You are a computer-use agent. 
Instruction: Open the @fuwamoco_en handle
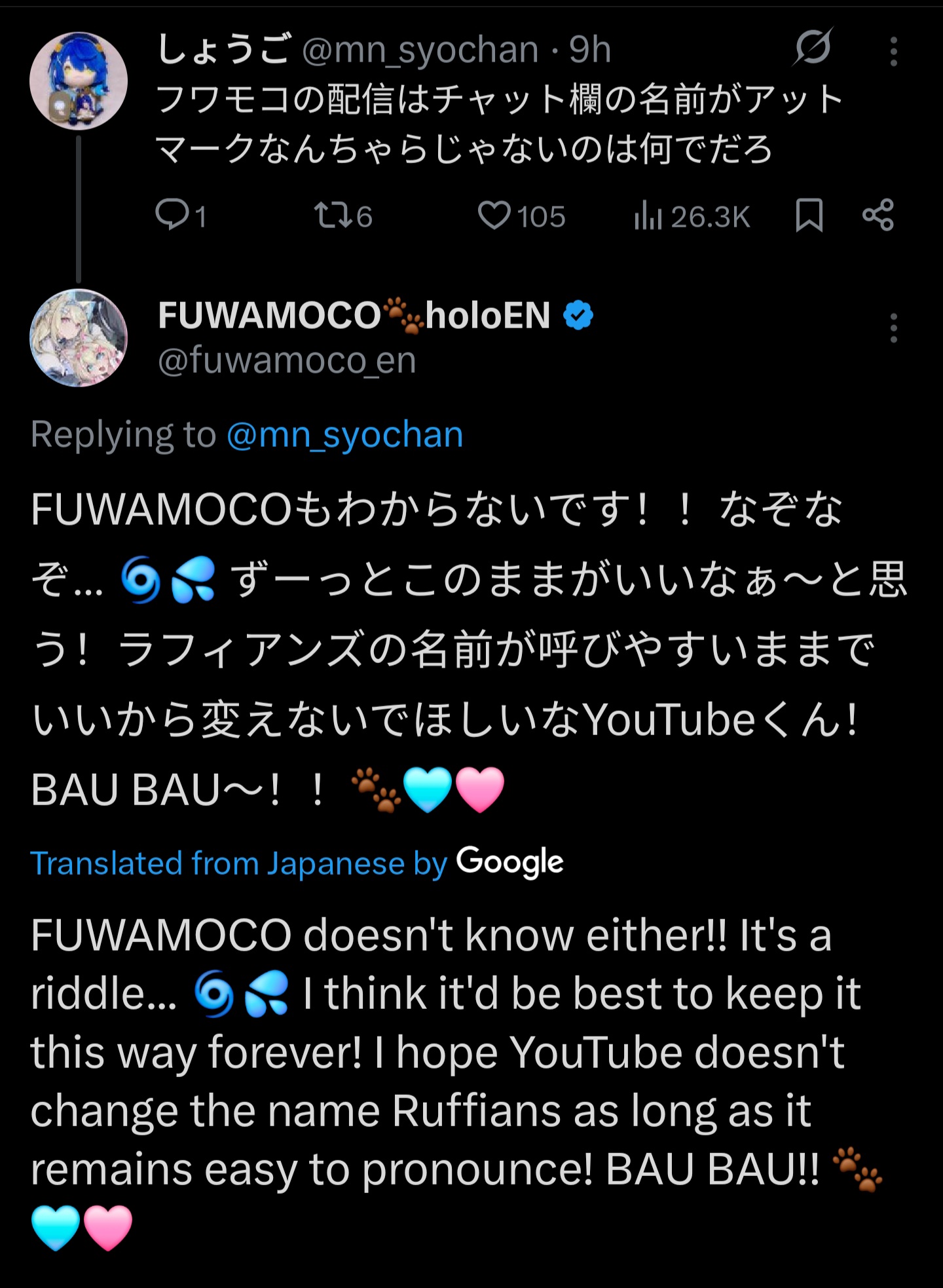287,360
